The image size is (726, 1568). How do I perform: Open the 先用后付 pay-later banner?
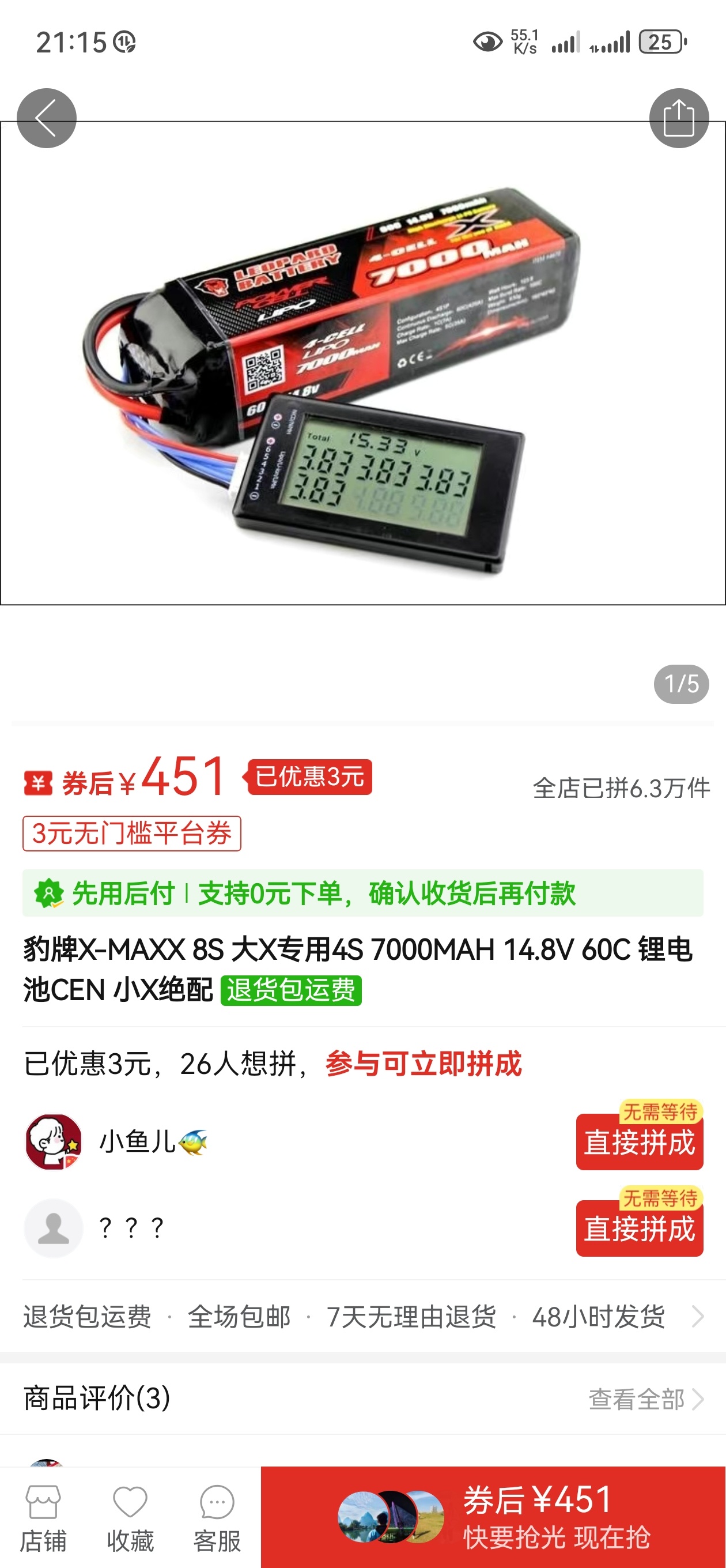tap(362, 894)
